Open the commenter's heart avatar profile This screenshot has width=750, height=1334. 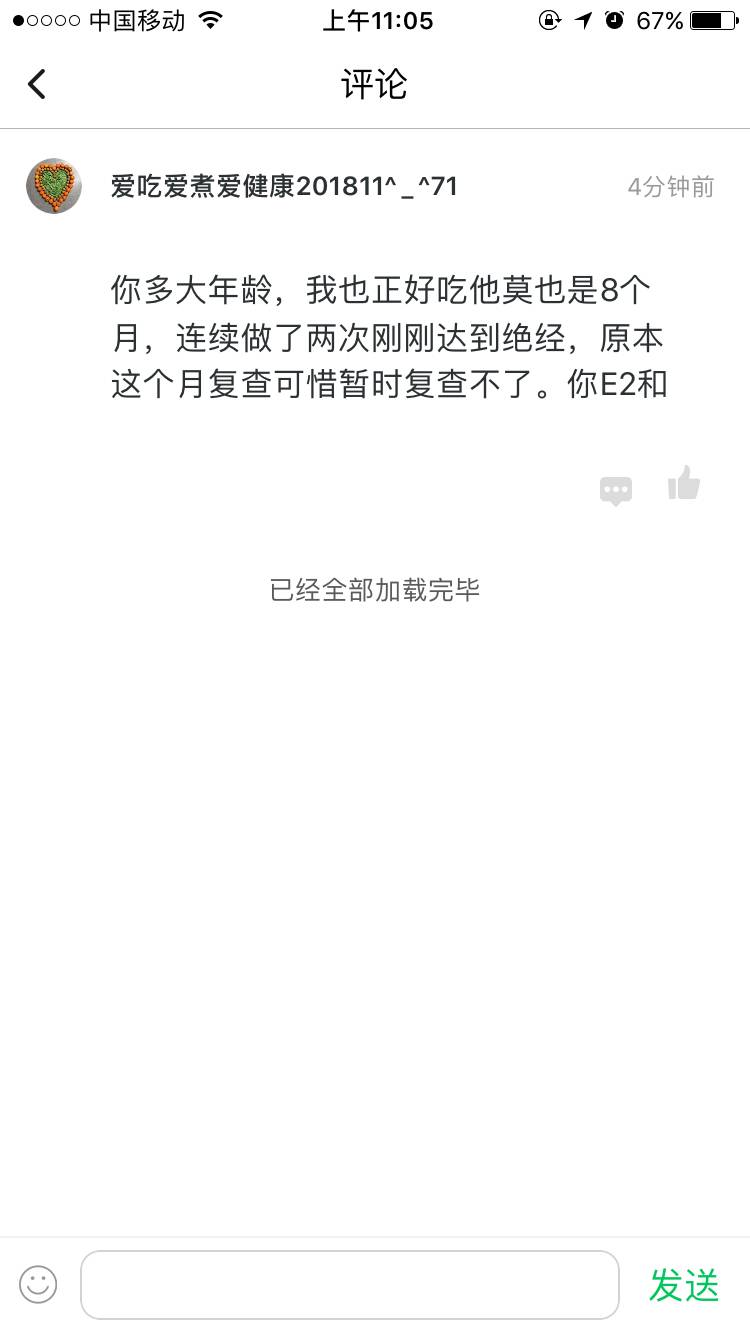tap(54, 186)
